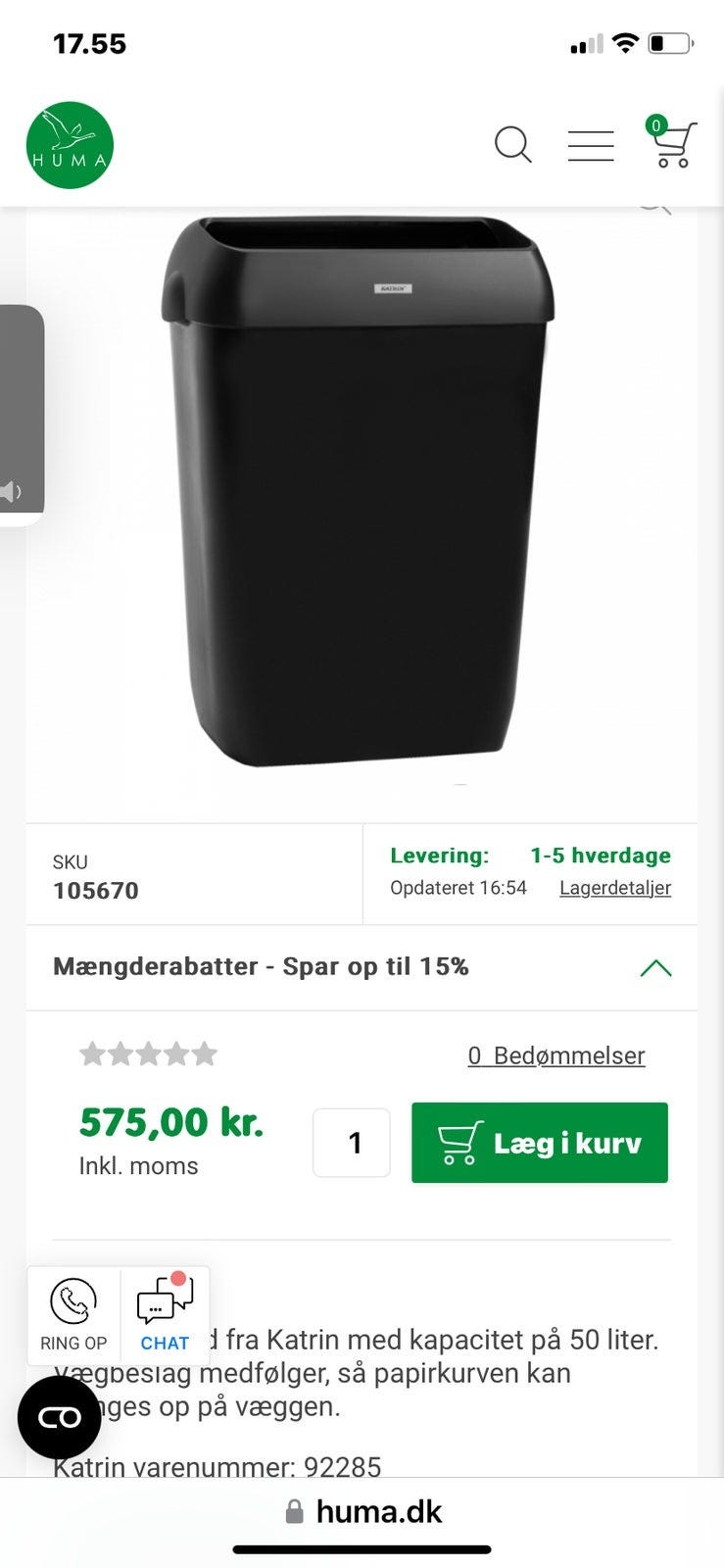The width and height of the screenshot is (724, 1568).
Task: Tap the Ring op call button
Action: (x=73, y=1315)
